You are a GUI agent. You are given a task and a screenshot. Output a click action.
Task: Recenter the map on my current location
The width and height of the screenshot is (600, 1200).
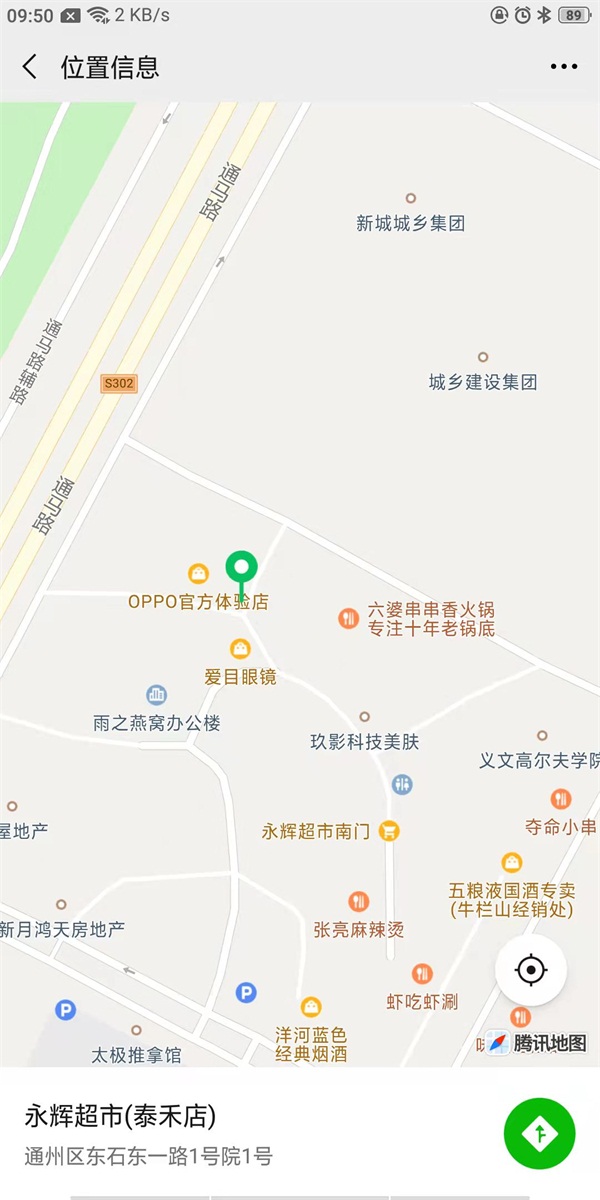[531, 970]
